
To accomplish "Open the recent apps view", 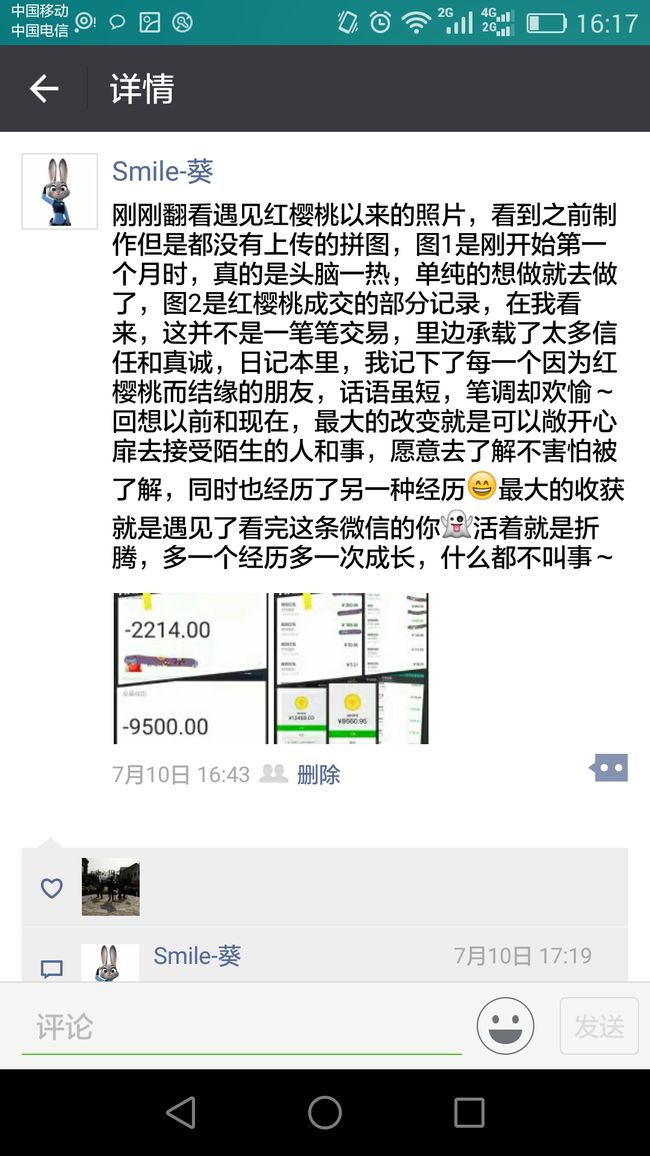I will click(469, 1113).
